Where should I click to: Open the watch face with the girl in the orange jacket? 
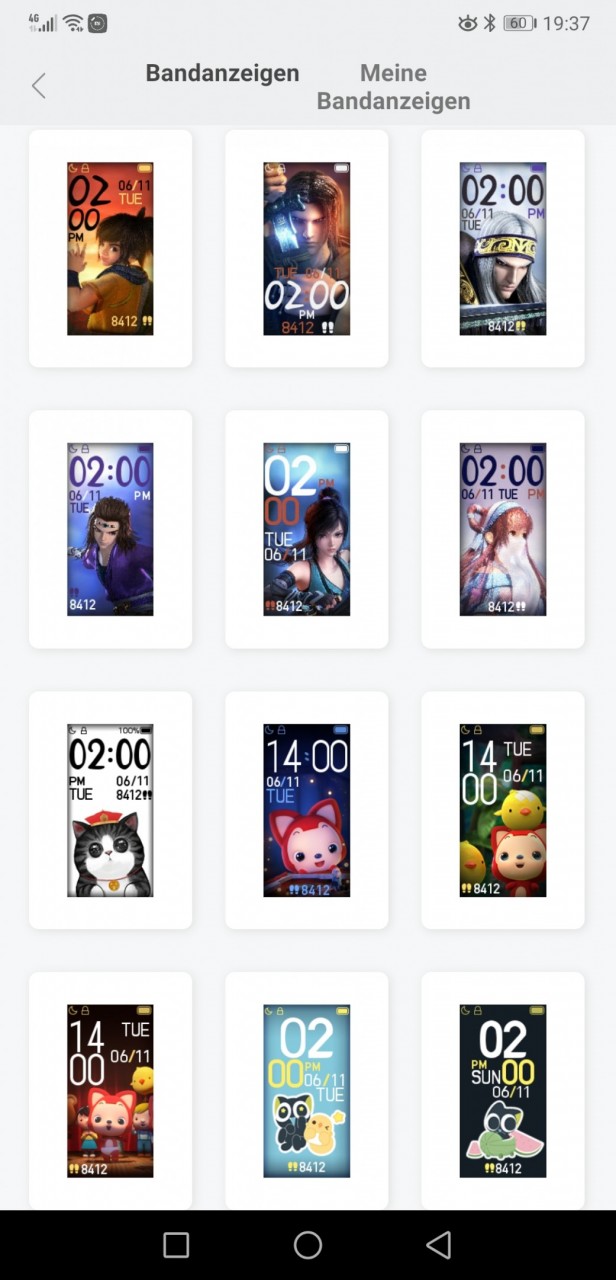tap(110, 248)
